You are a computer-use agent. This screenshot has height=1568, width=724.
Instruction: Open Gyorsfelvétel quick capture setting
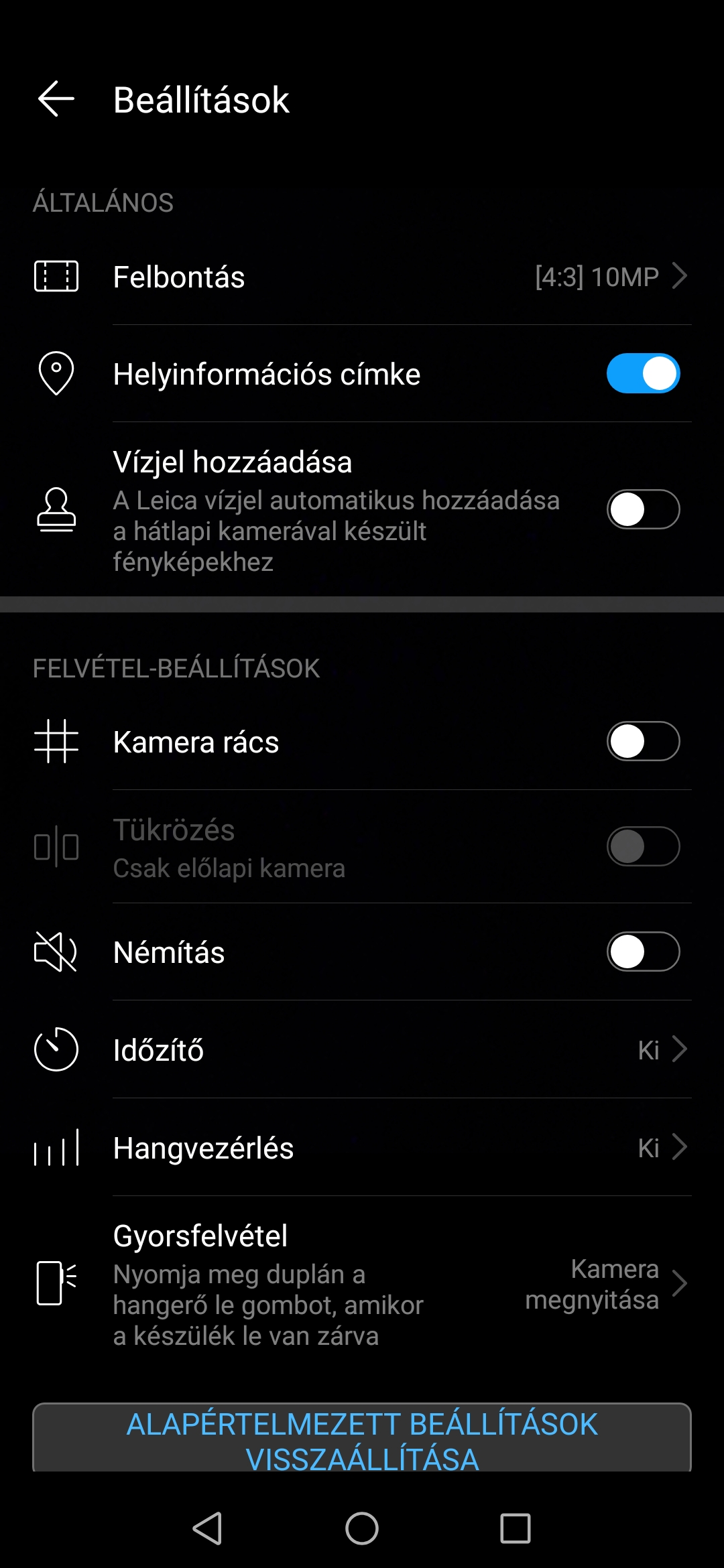pyautogui.click(x=362, y=1284)
